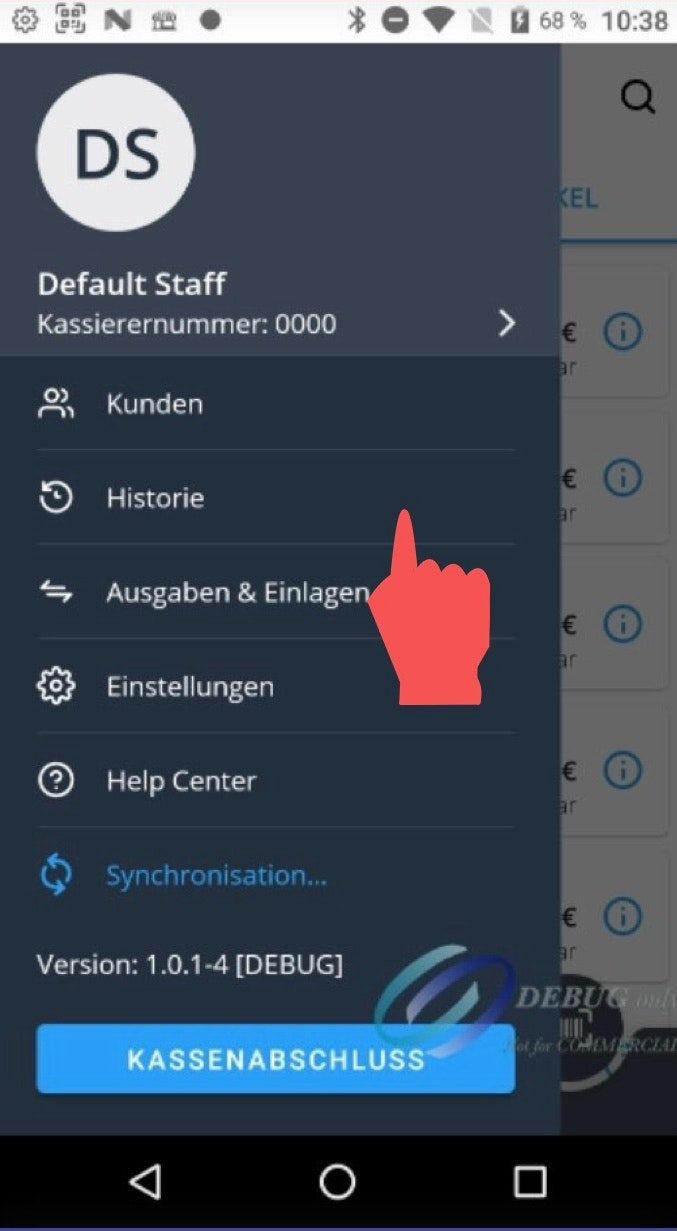Screen dimensions: 677x1231
Task: Return to the Android home screen
Action: pos(337,1182)
